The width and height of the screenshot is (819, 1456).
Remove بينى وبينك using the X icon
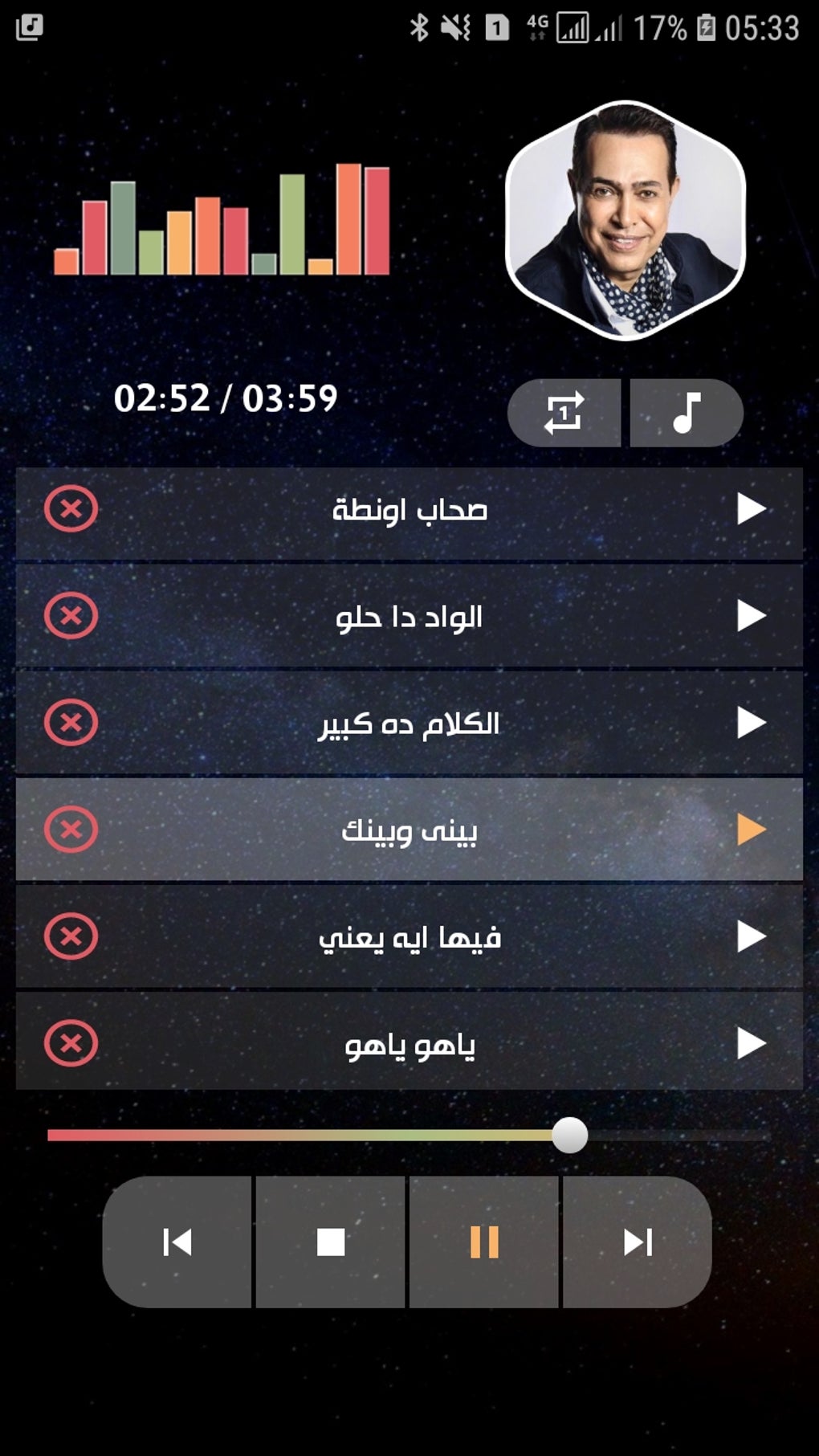[x=71, y=829]
